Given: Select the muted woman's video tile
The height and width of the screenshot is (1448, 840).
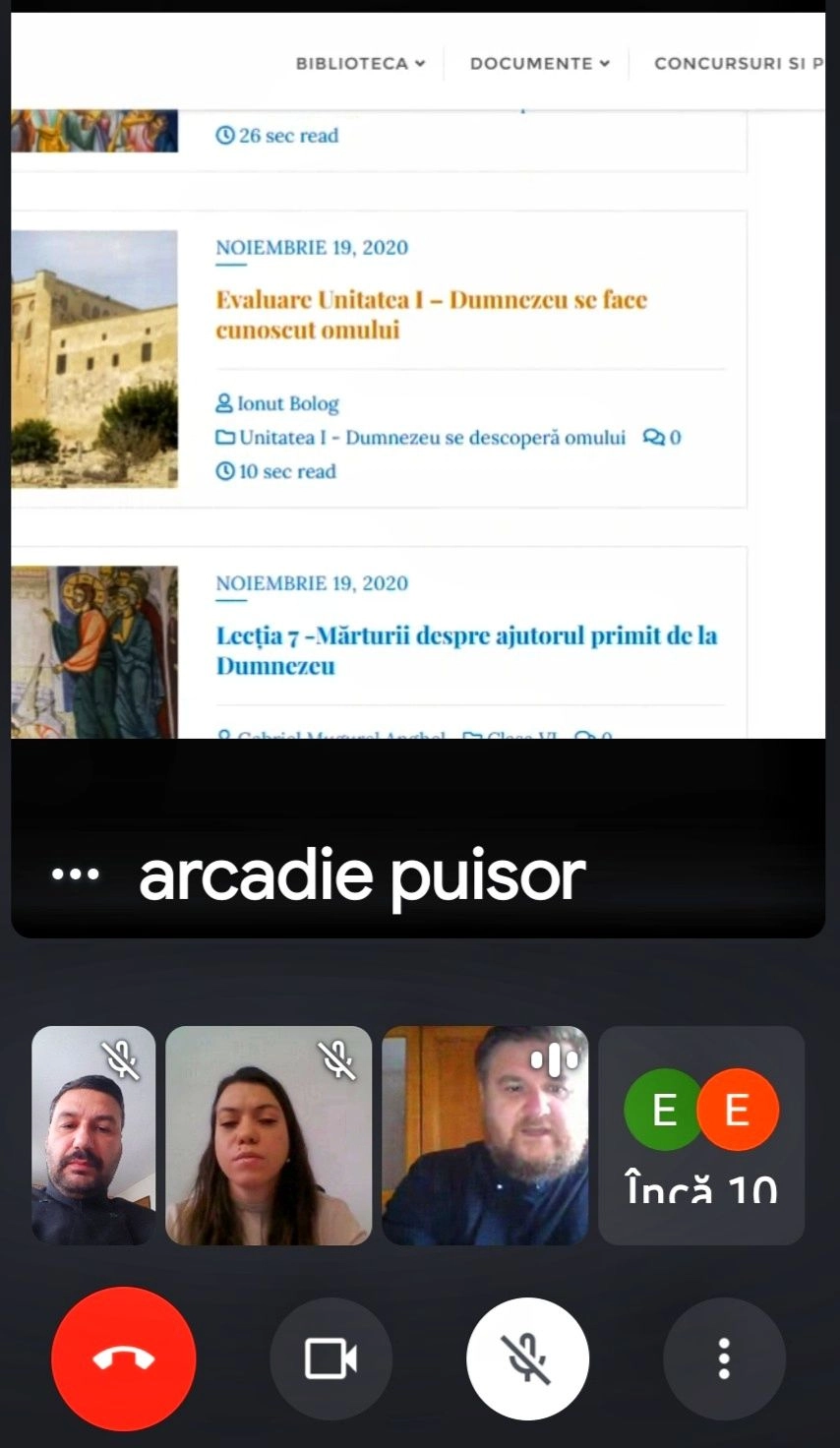Looking at the screenshot, I should [269, 1135].
